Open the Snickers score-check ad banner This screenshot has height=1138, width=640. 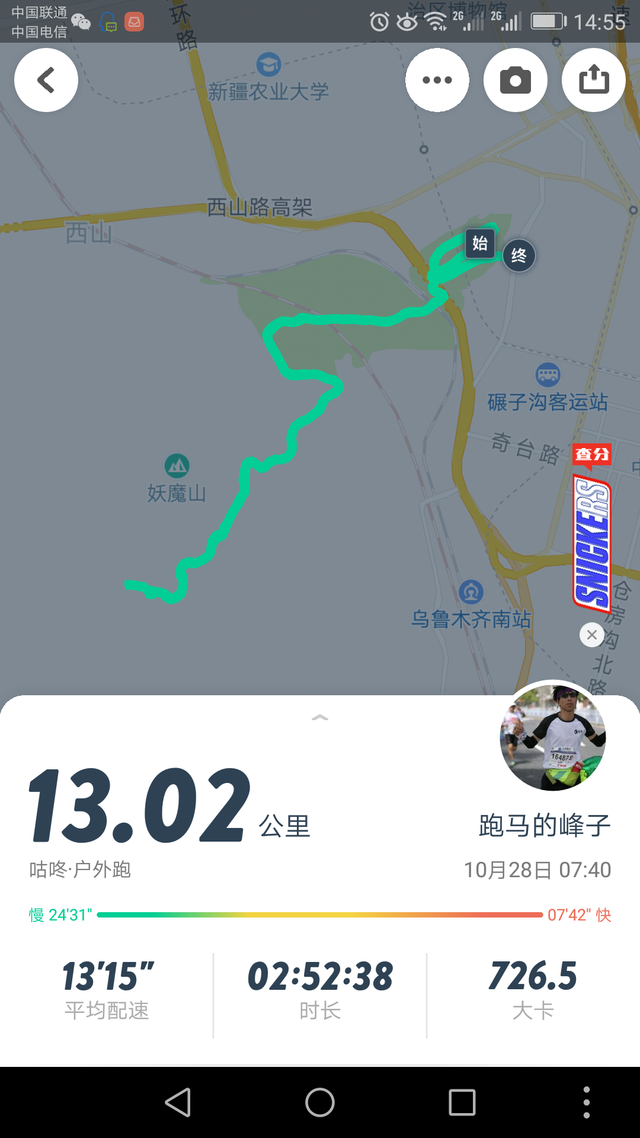591,530
